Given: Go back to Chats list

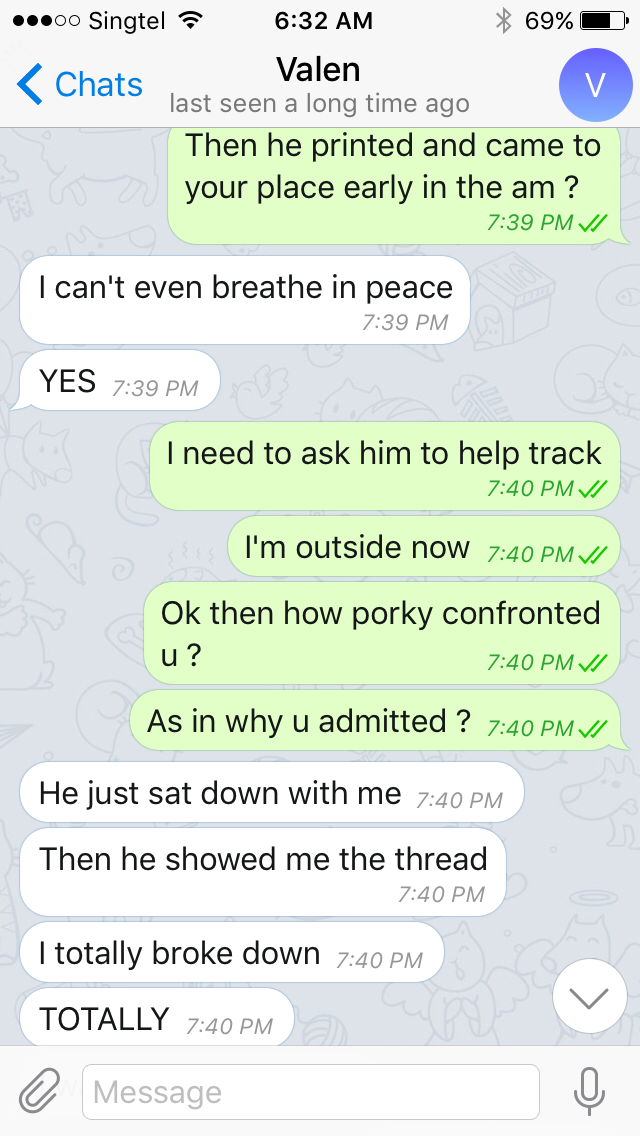Looking at the screenshot, I should [80, 84].
